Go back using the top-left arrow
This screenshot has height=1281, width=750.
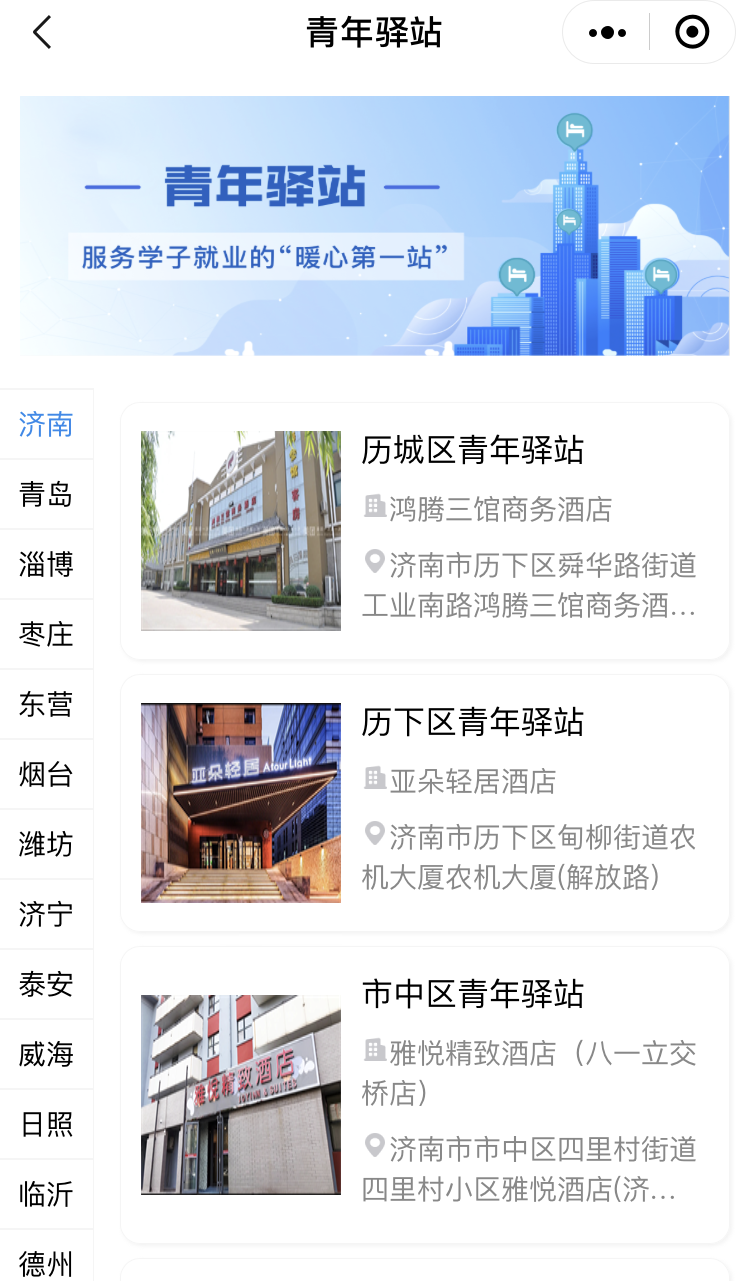pos(41,33)
